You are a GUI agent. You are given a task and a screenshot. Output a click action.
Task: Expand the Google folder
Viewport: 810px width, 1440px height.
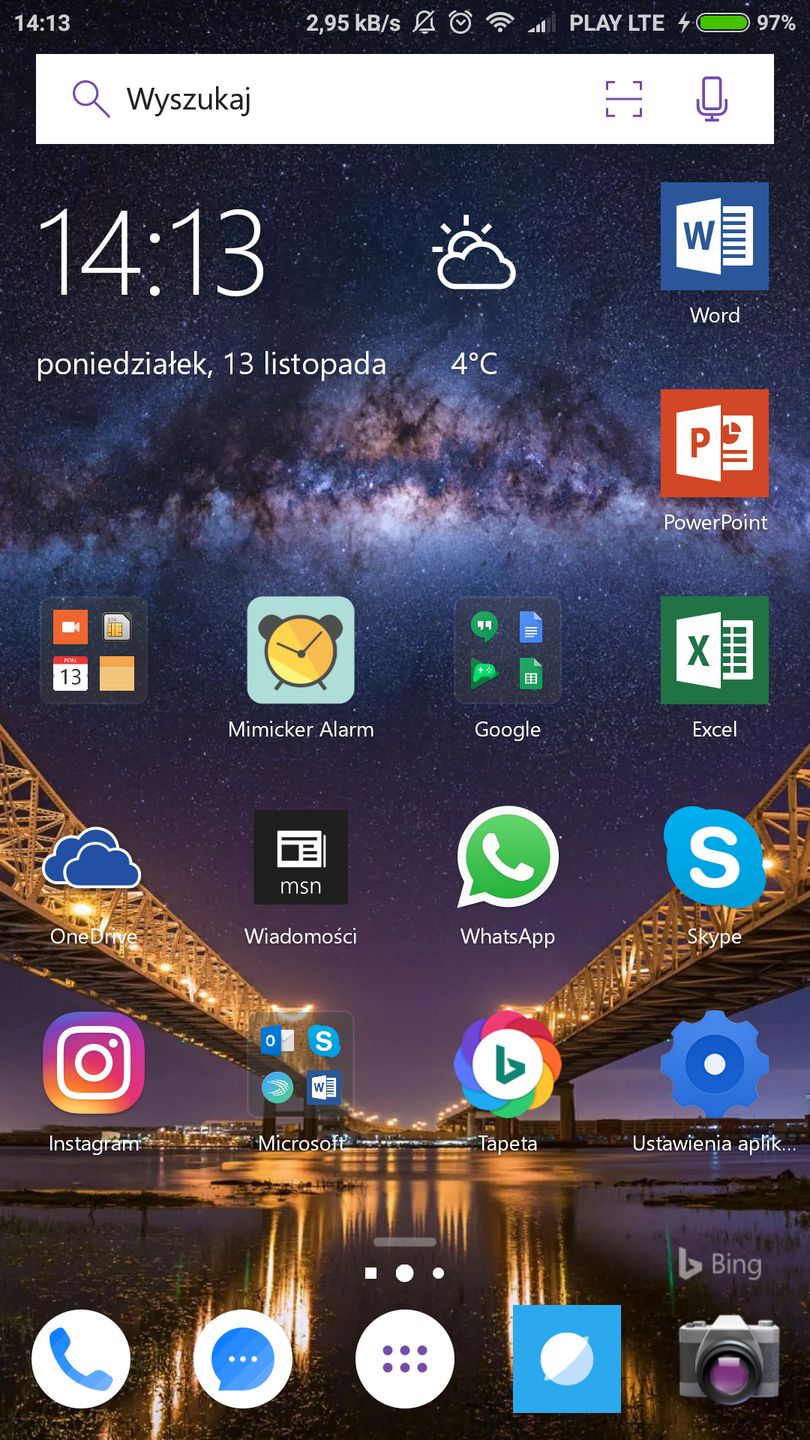point(507,651)
